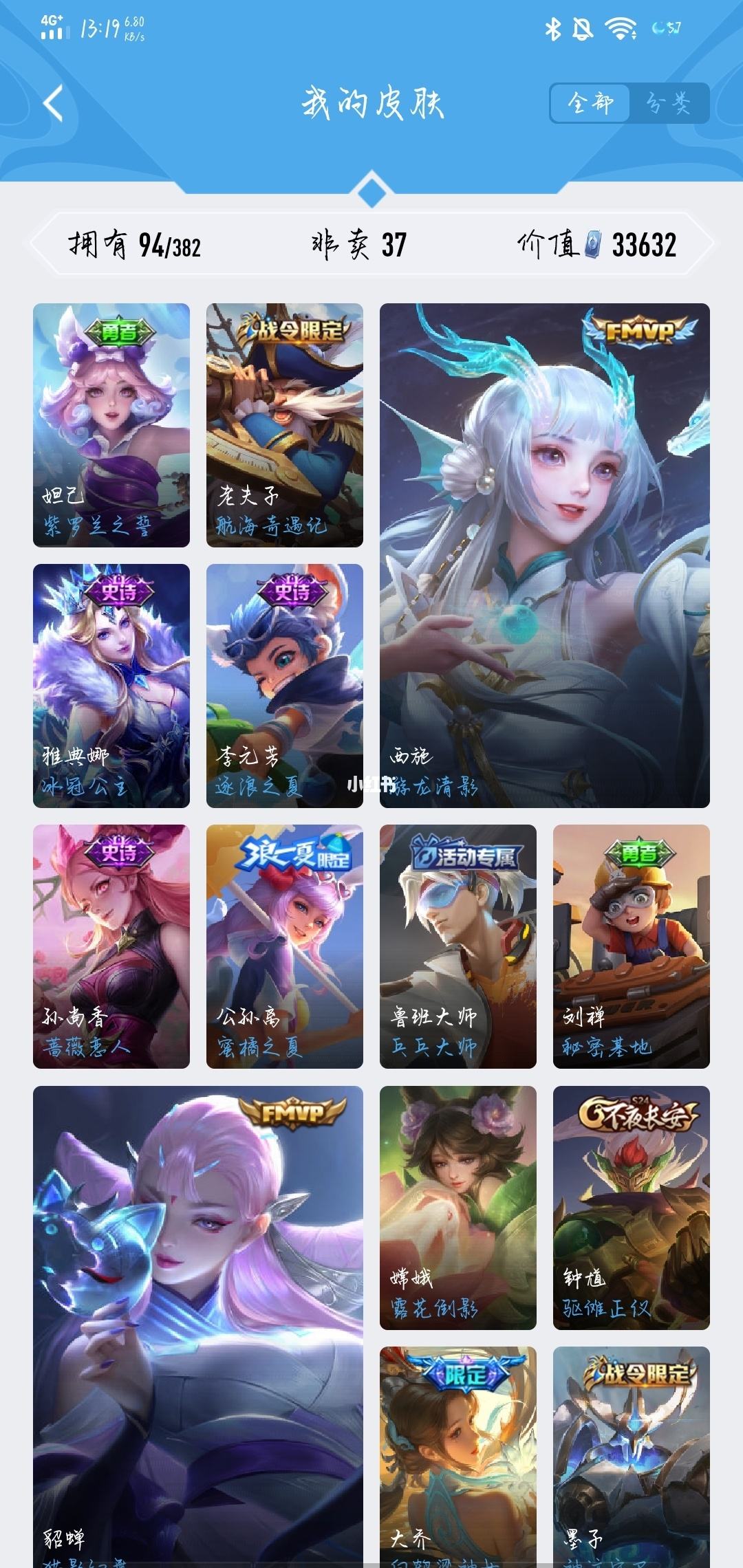Open 刘禅 秘密基地 skin card

[x=632, y=946]
